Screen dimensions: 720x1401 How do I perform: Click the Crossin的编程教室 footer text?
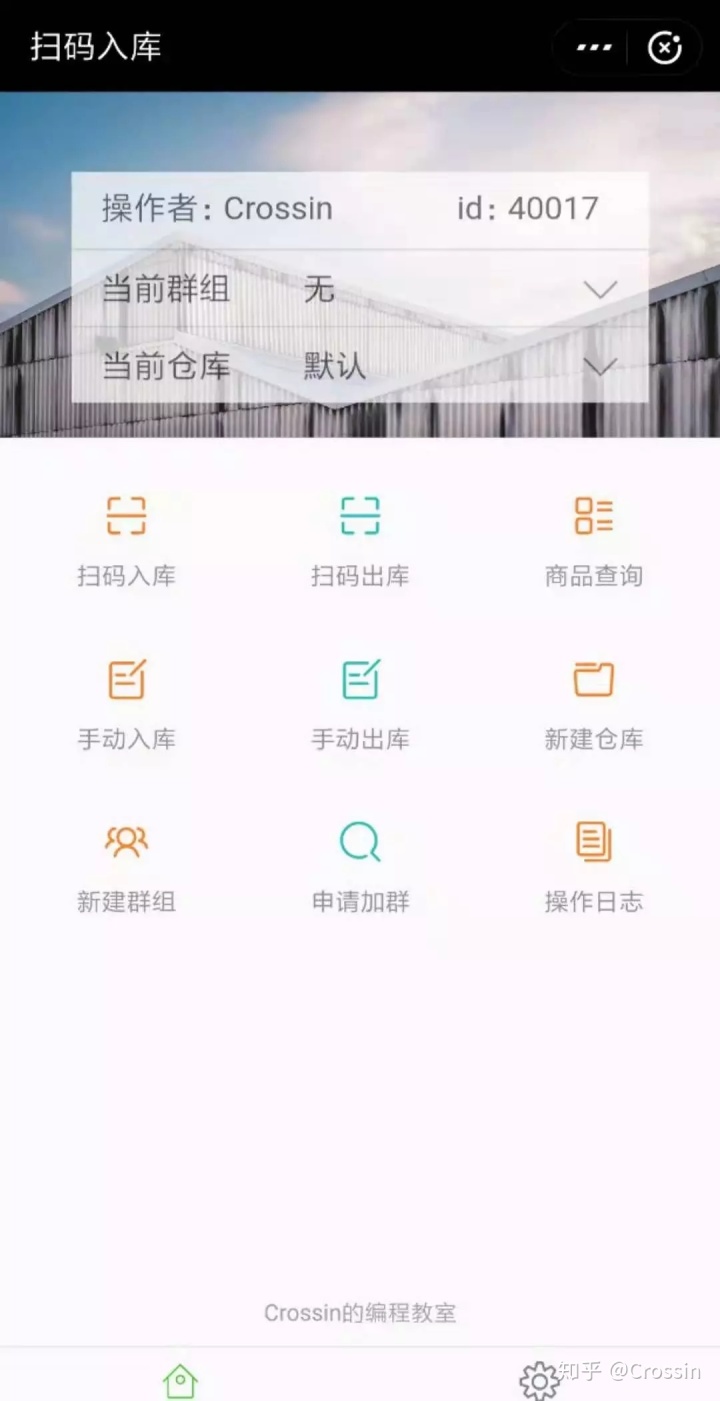point(360,1313)
